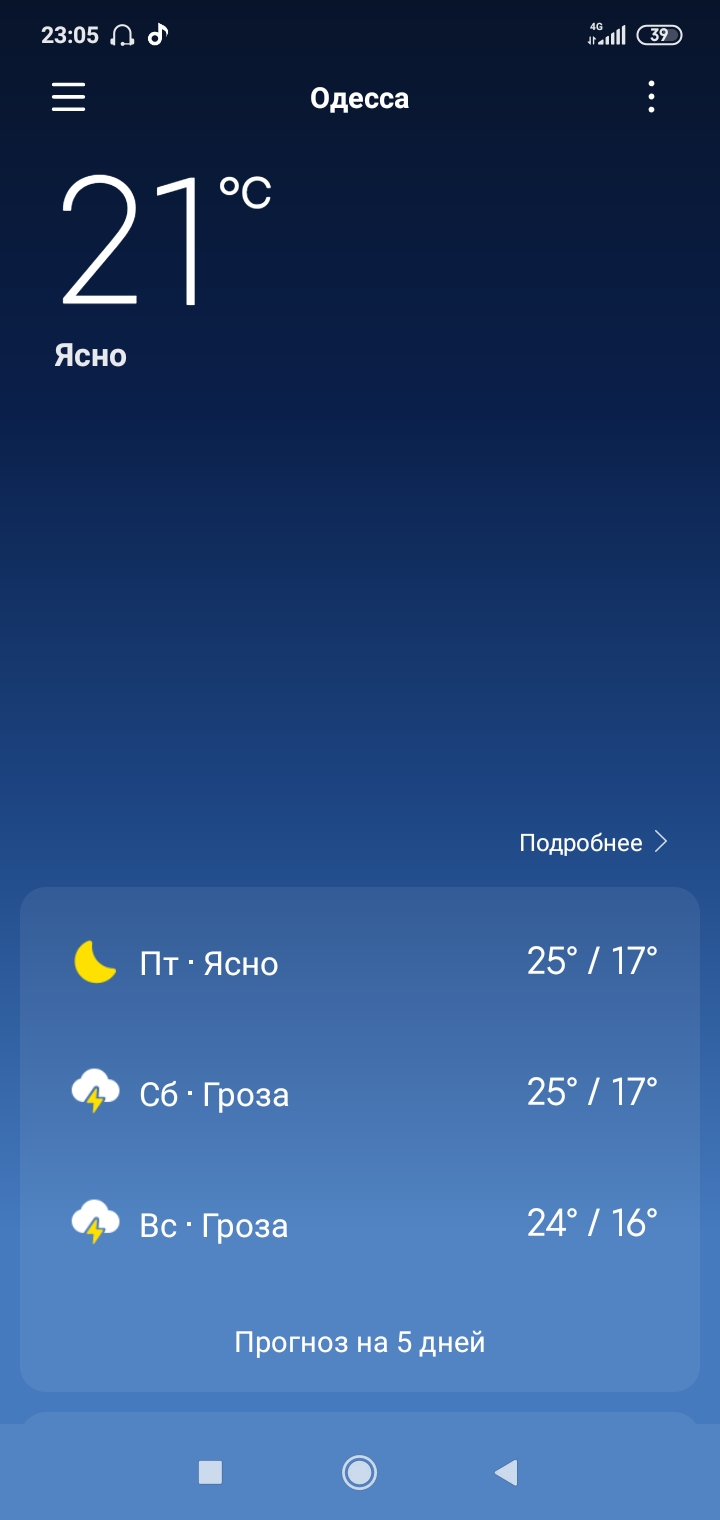The image size is (720, 1520).
Task: Tap the thunderstorm icon next to Saturday
Action: 93,1090
